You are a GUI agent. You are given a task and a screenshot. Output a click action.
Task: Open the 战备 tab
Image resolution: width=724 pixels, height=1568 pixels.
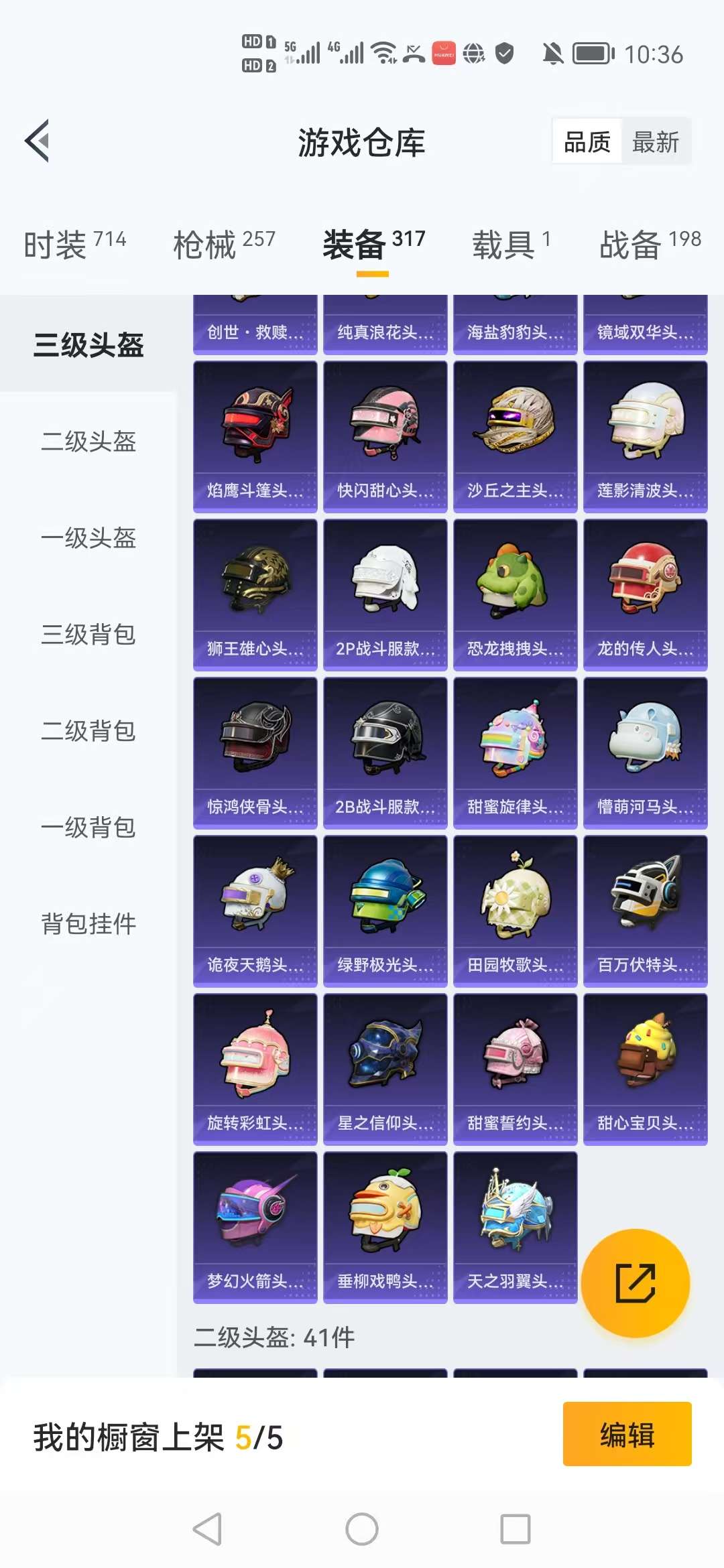click(650, 244)
